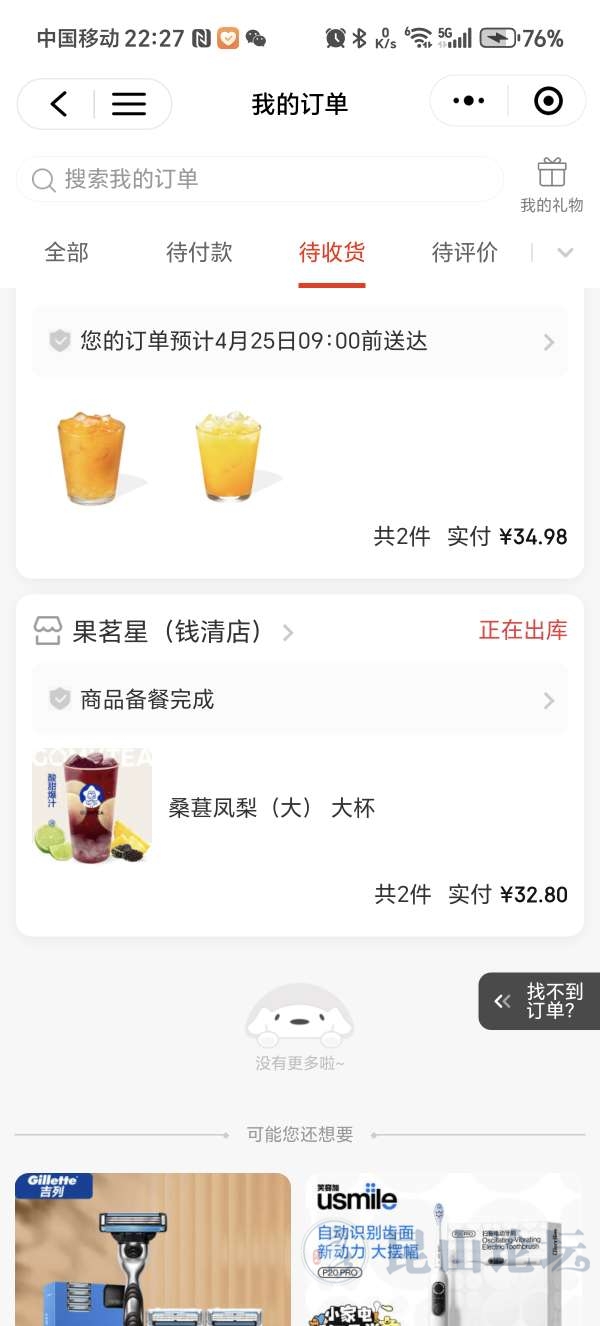Viewport: 600px width, 1326px height.
Task: Select the 待收货 tab
Action: (332, 253)
